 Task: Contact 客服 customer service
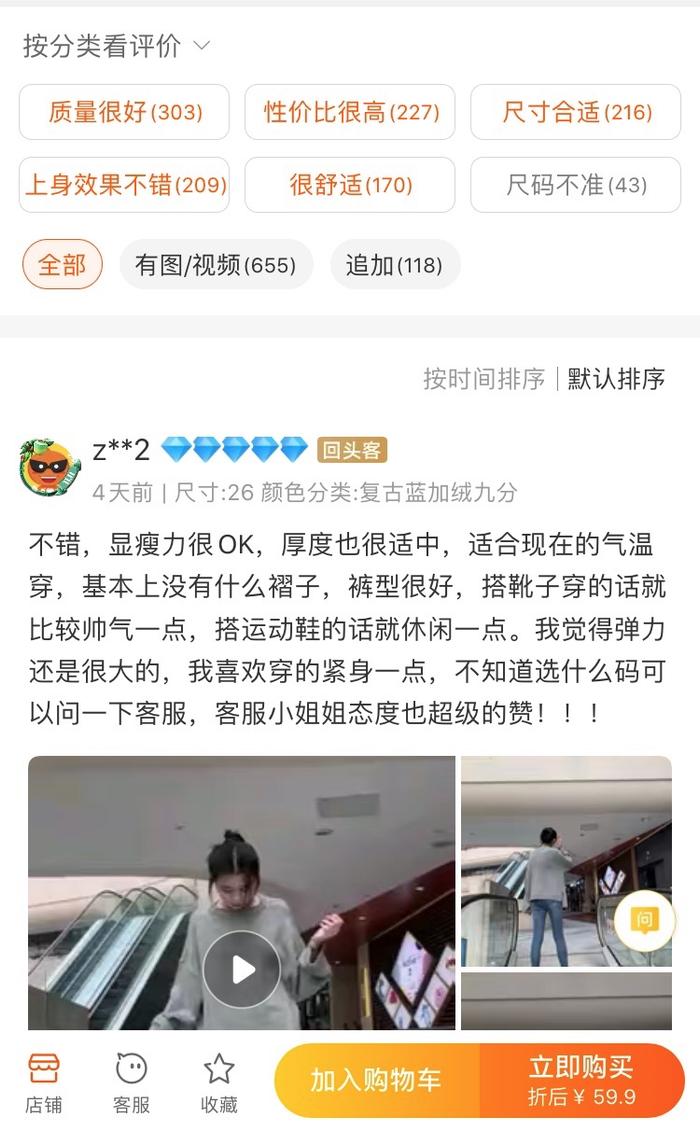(131, 1082)
